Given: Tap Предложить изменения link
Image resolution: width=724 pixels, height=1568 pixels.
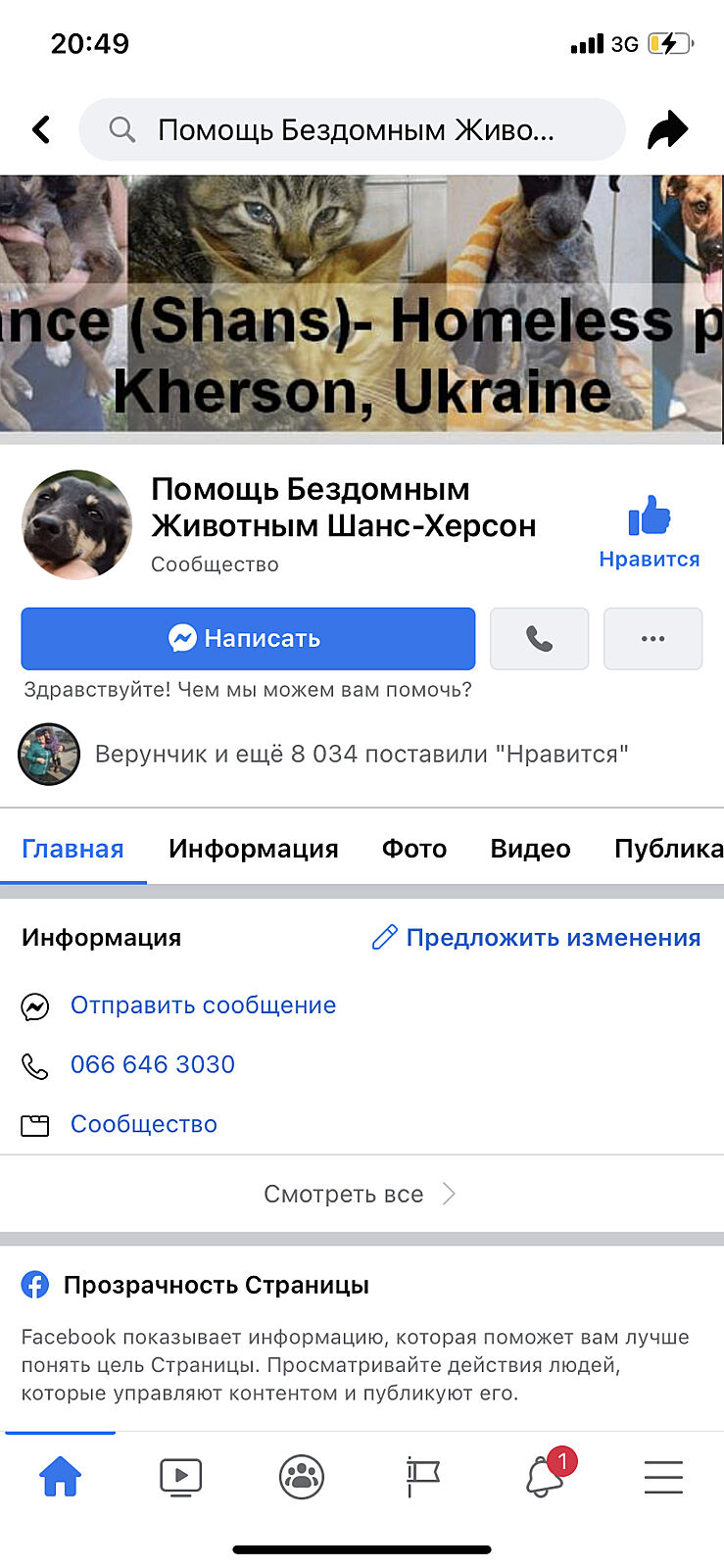Looking at the screenshot, I should (x=537, y=938).
